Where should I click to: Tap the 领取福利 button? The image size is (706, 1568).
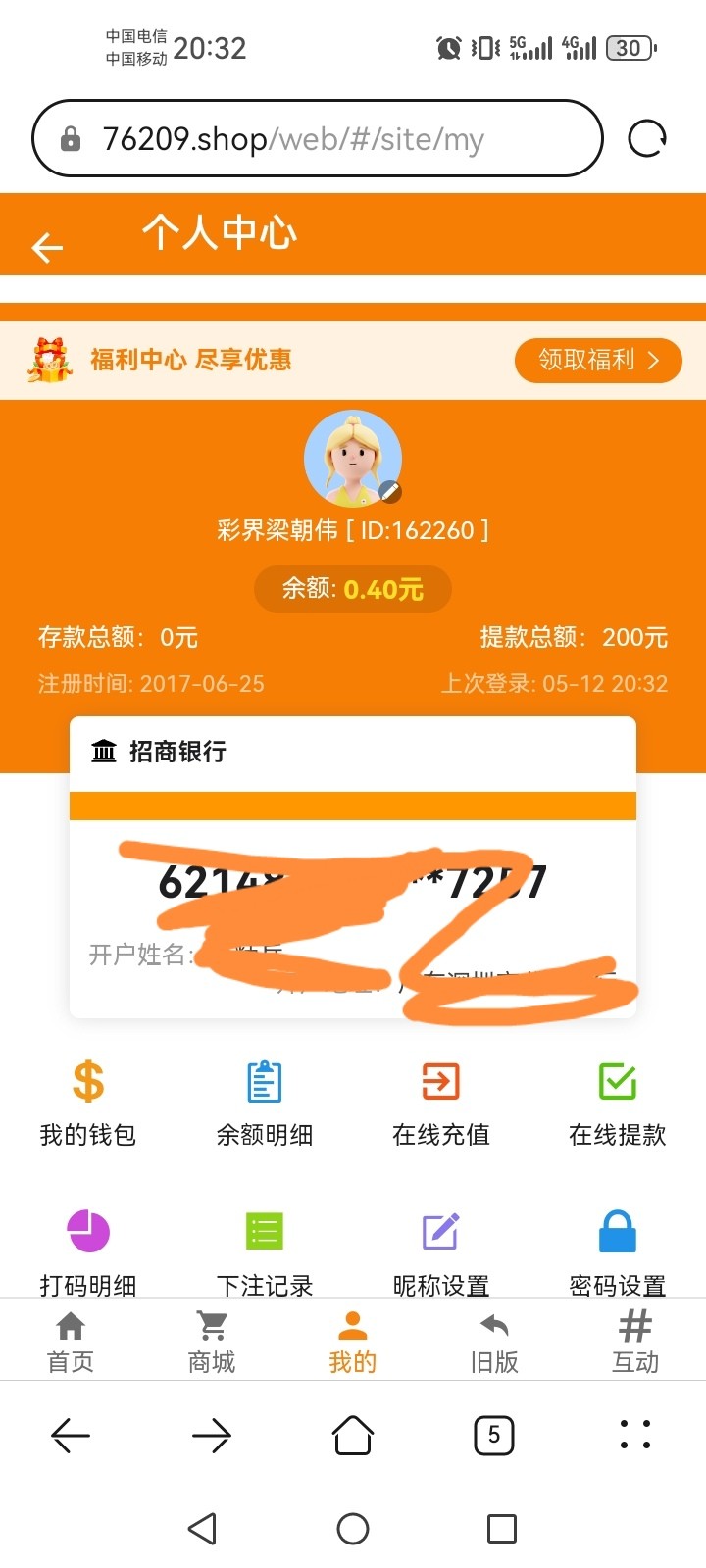point(597,361)
